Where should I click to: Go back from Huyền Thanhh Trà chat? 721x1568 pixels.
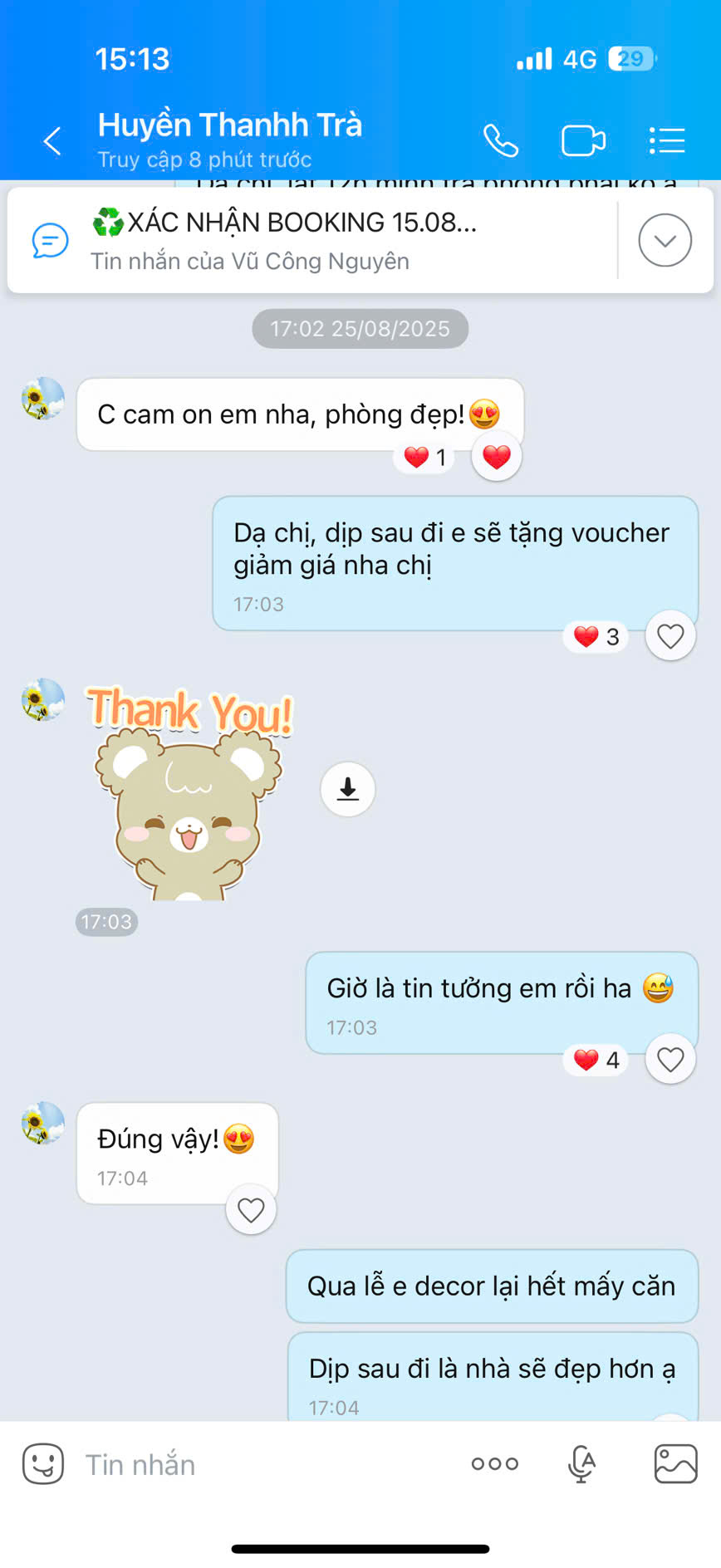tap(52, 141)
